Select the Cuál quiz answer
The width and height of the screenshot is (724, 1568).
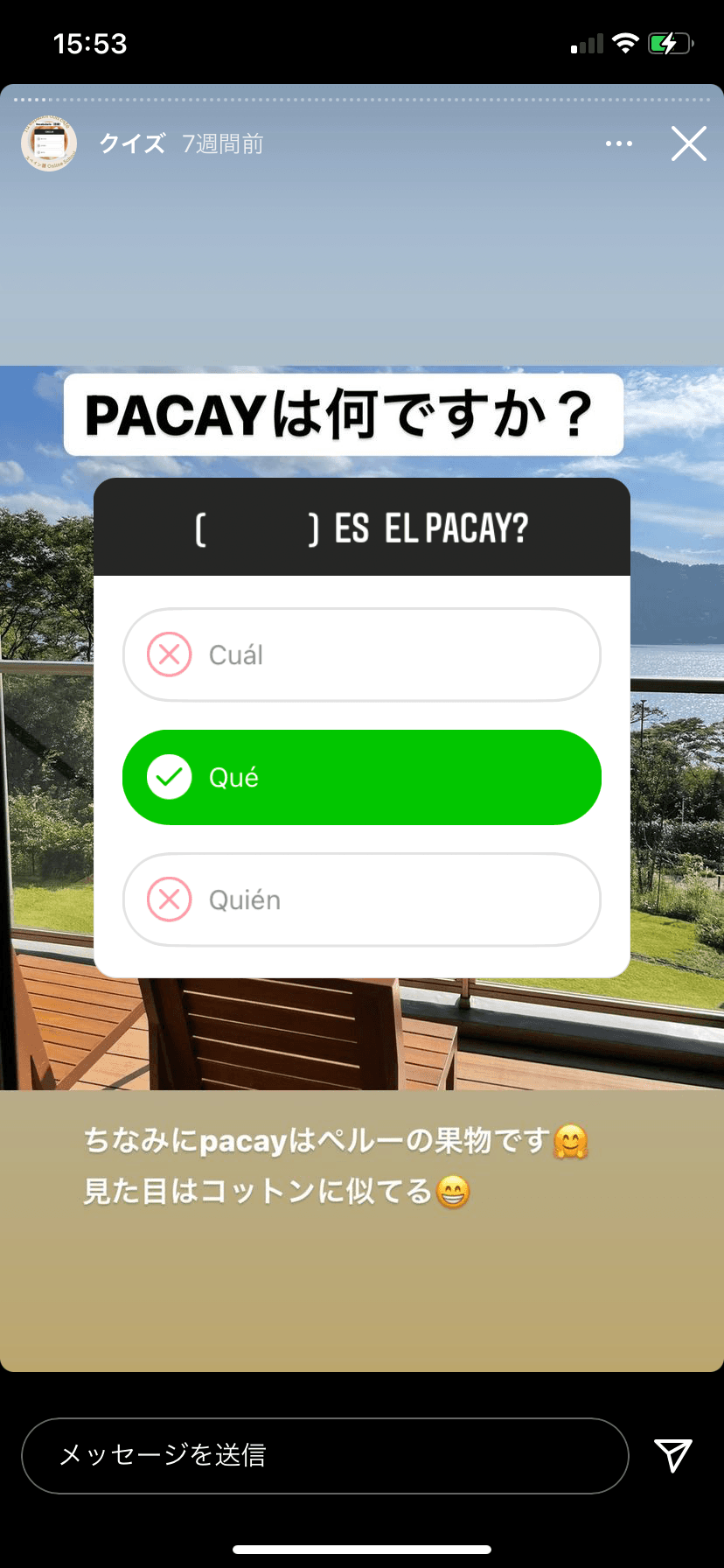[x=361, y=654]
